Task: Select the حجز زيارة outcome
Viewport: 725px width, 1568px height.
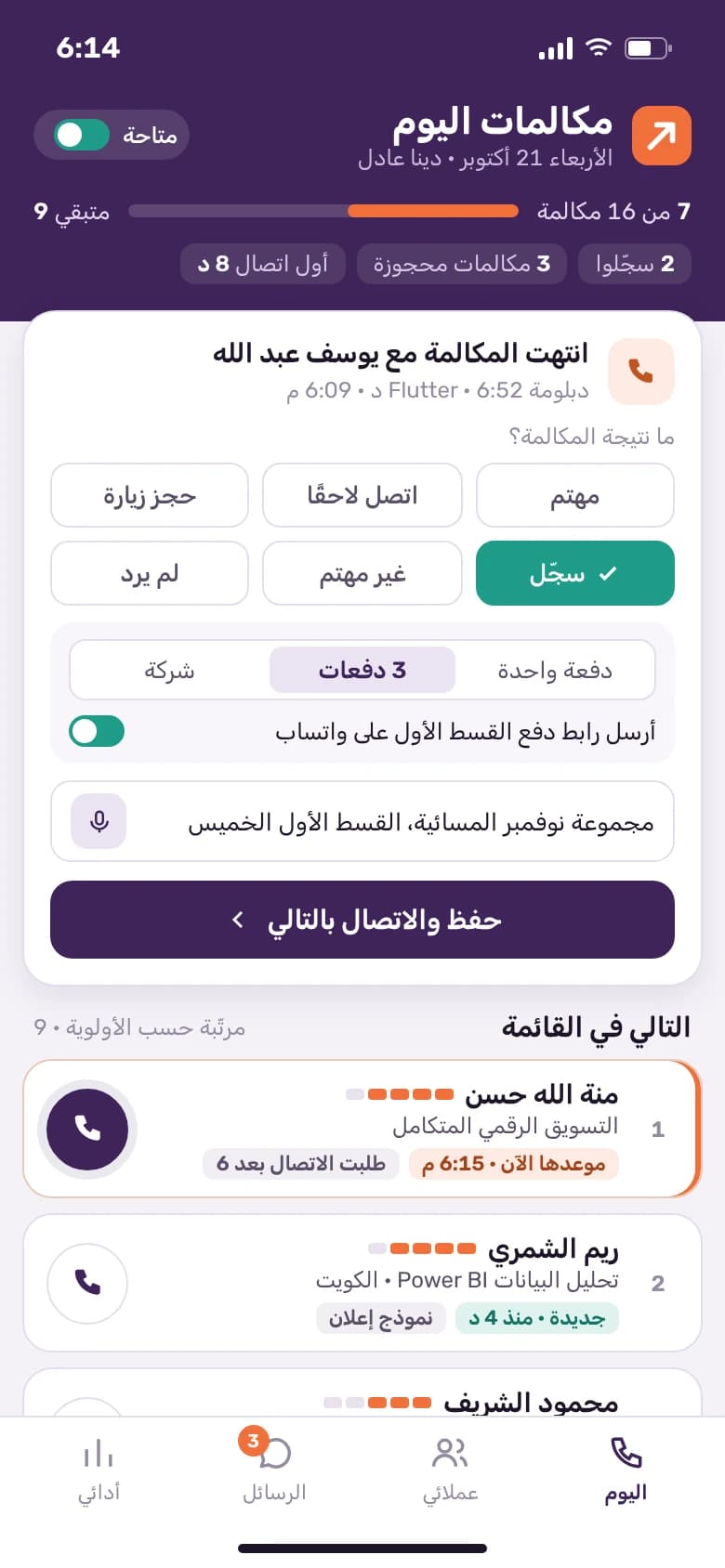Action: pyautogui.click(x=150, y=495)
